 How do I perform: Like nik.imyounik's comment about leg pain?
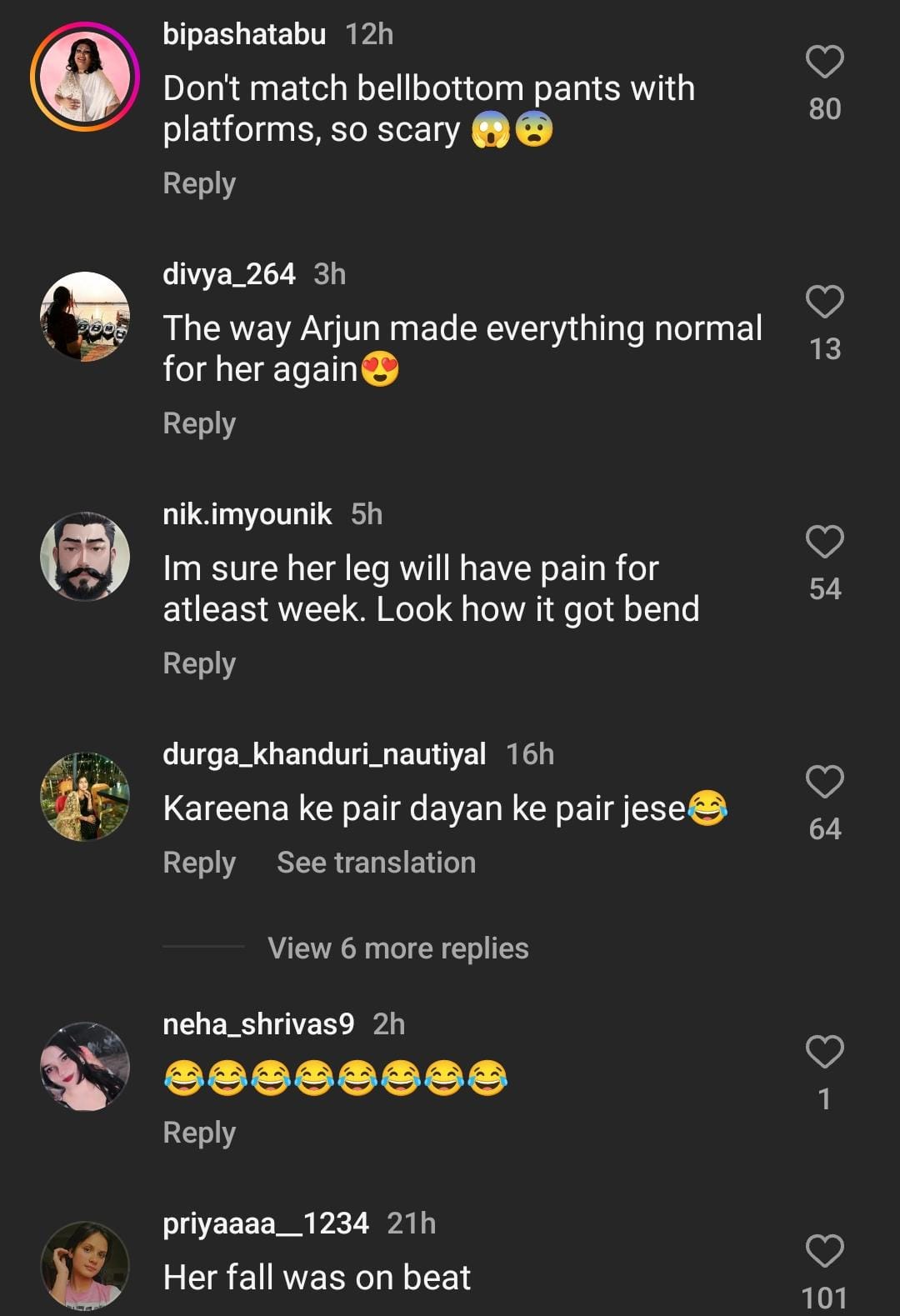click(x=824, y=542)
